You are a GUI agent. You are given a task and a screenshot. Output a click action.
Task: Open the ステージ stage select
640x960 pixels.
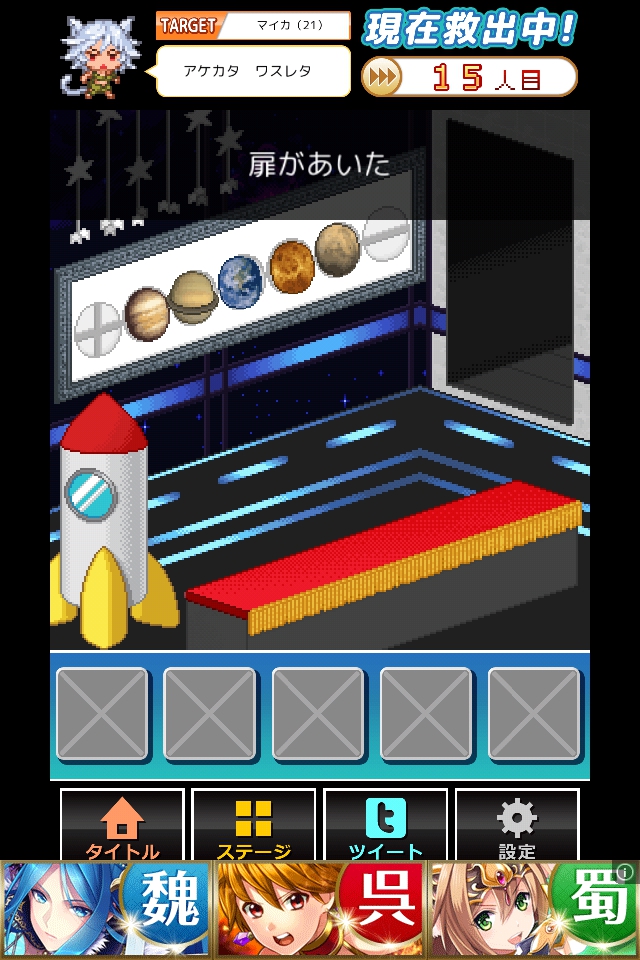(x=253, y=826)
